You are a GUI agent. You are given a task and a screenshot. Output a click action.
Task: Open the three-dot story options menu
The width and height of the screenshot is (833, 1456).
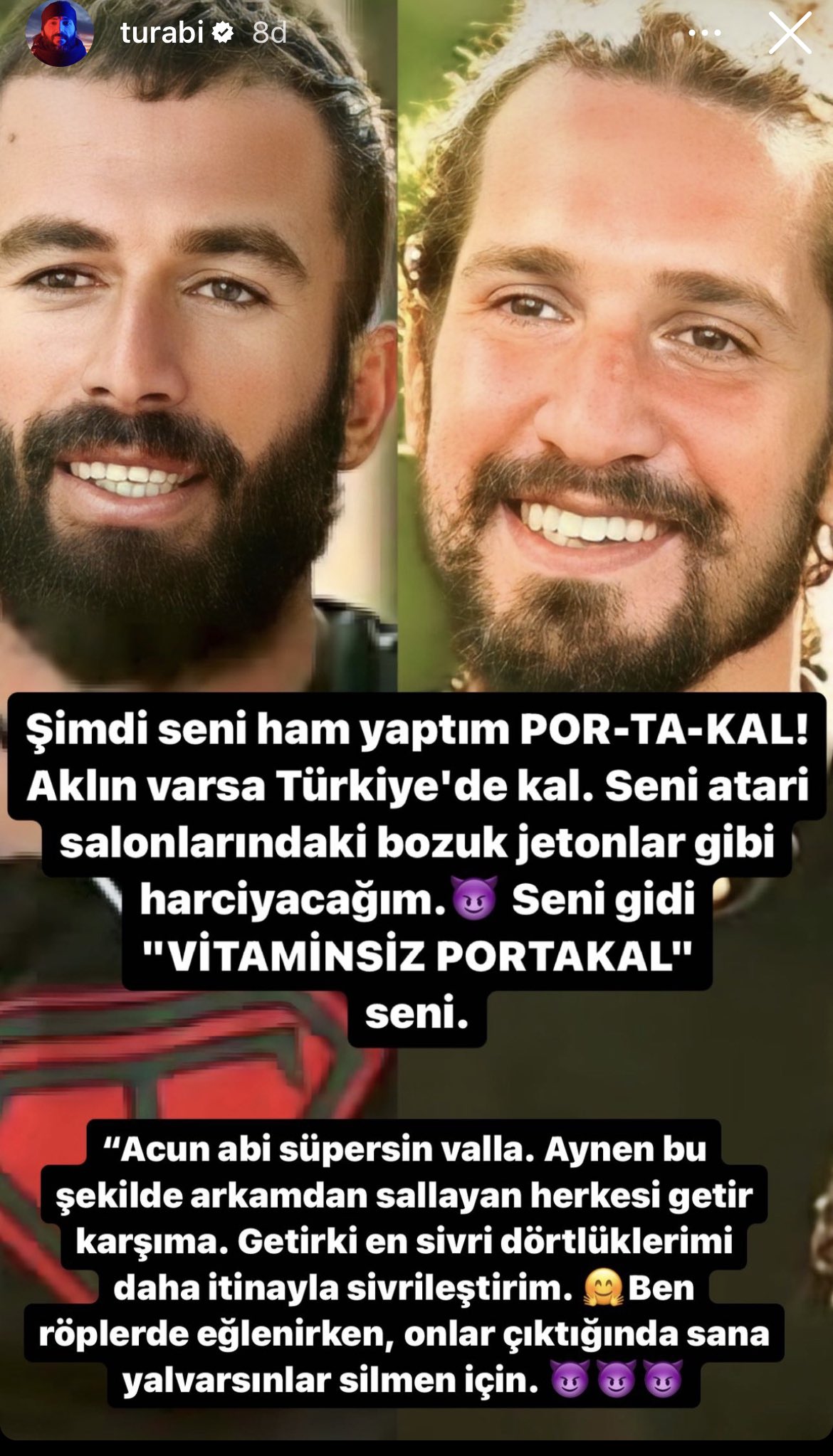705,33
